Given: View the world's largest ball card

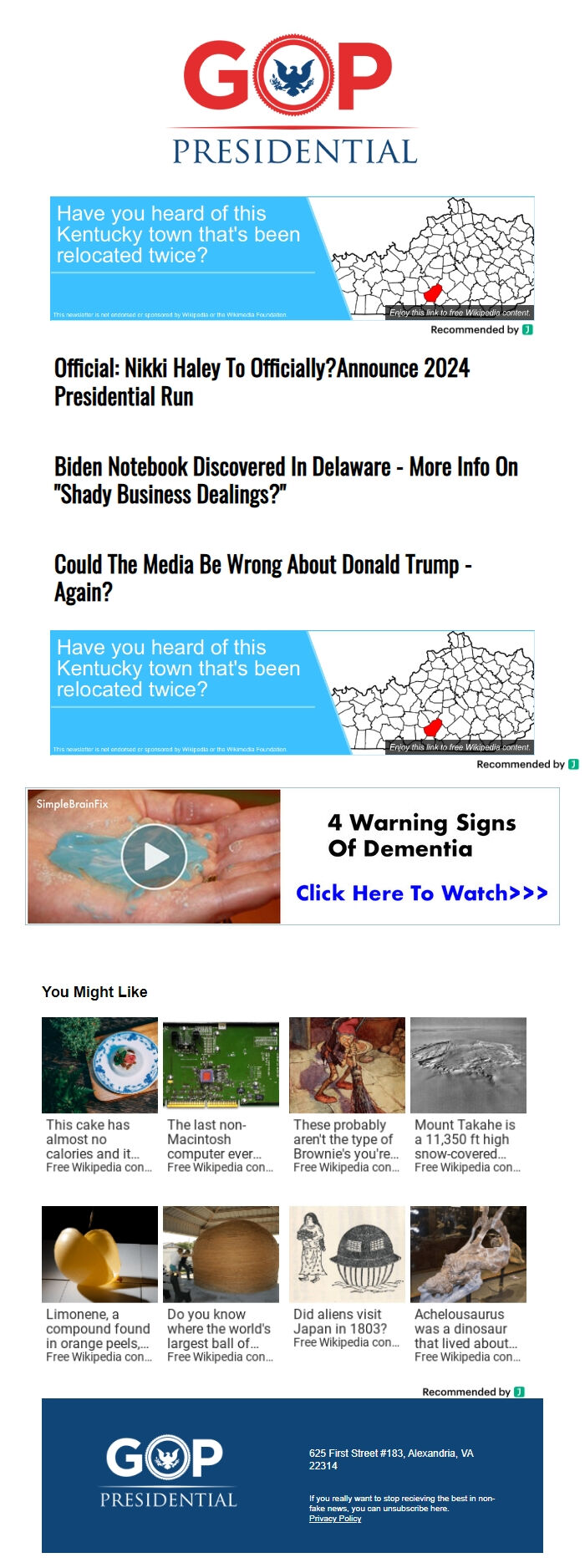Looking at the screenshot, I should [x=221, y=1284].
